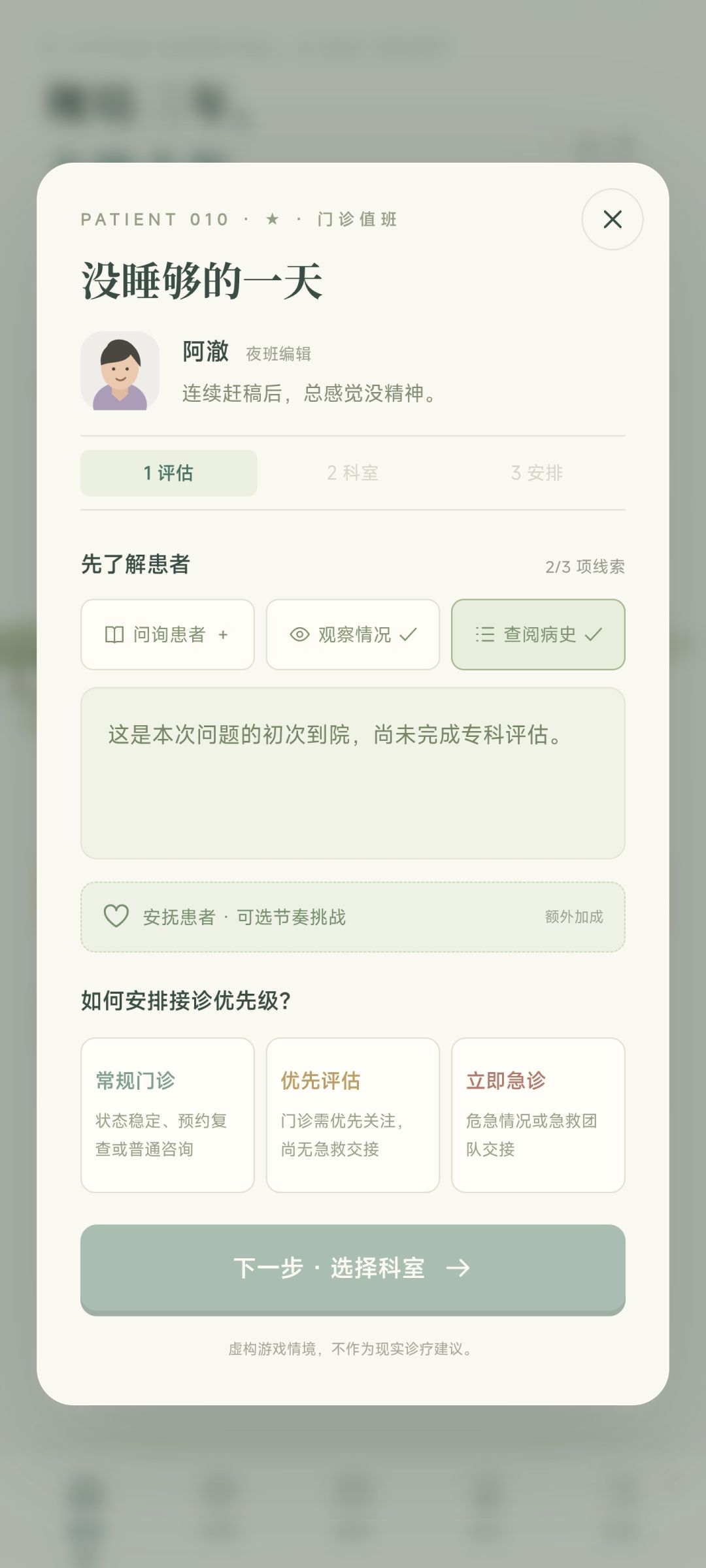The width and height of the screenshot is (706, 1568).
Task: Choose 立即急诊 priority
Action: click(x=538, y=1115)
